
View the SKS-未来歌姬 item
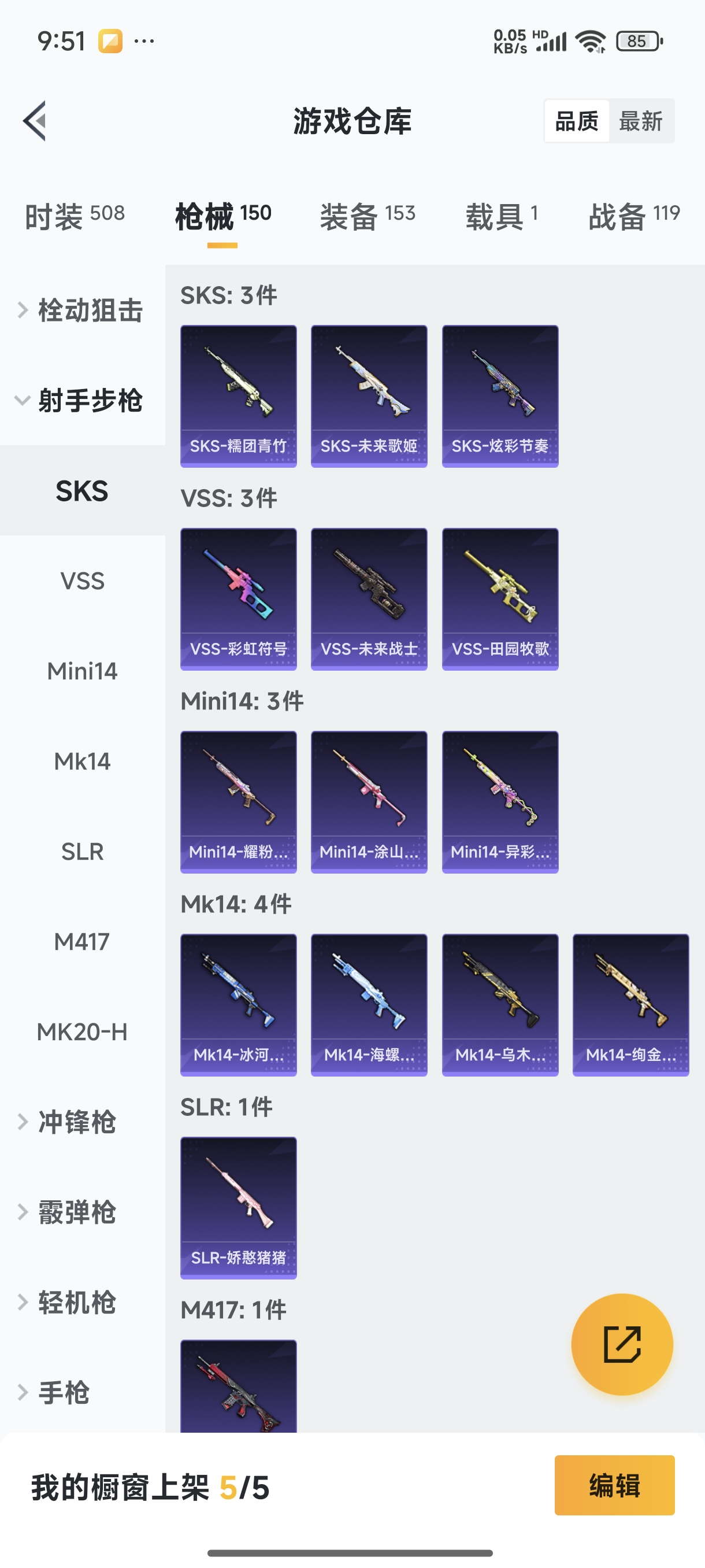[x=369, y=395]
